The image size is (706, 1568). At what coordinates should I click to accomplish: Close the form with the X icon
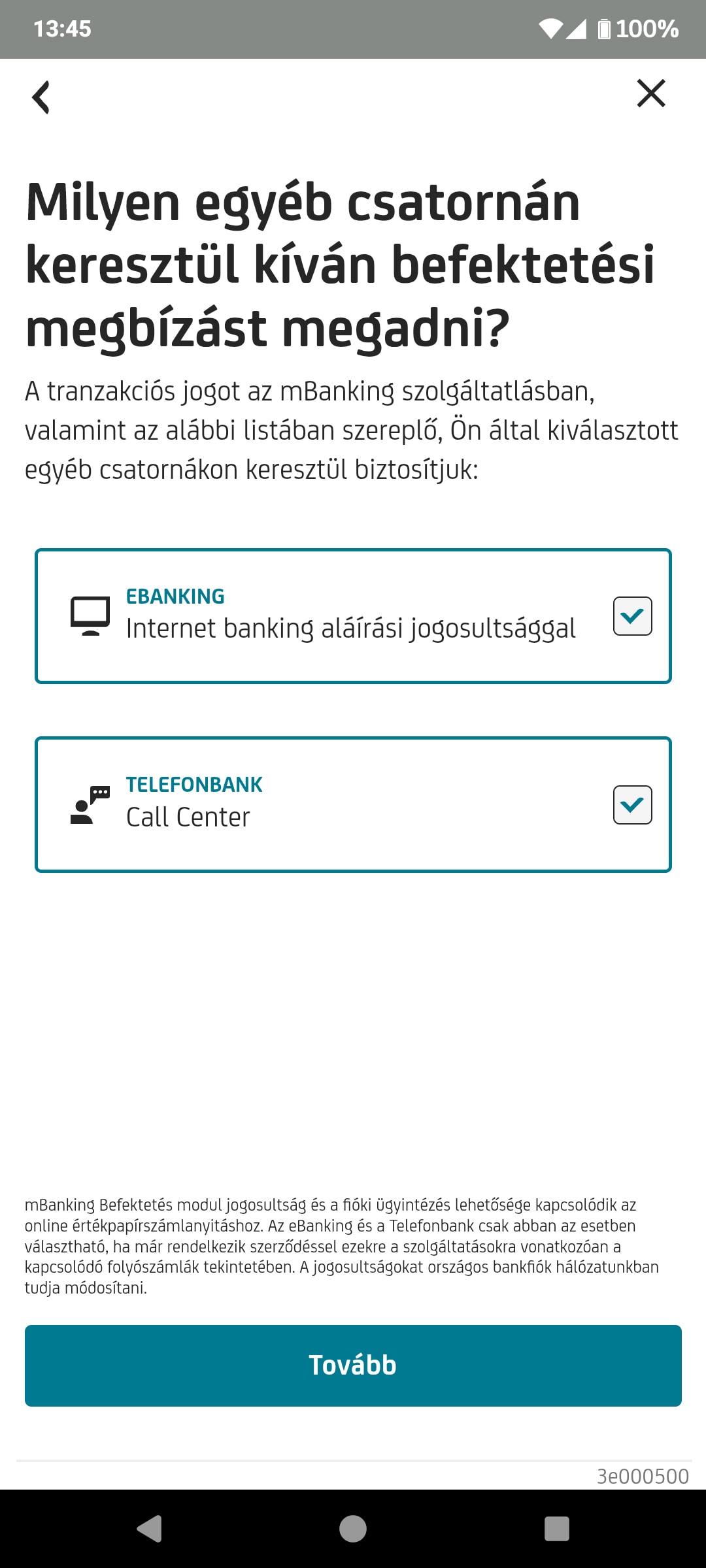651,93
